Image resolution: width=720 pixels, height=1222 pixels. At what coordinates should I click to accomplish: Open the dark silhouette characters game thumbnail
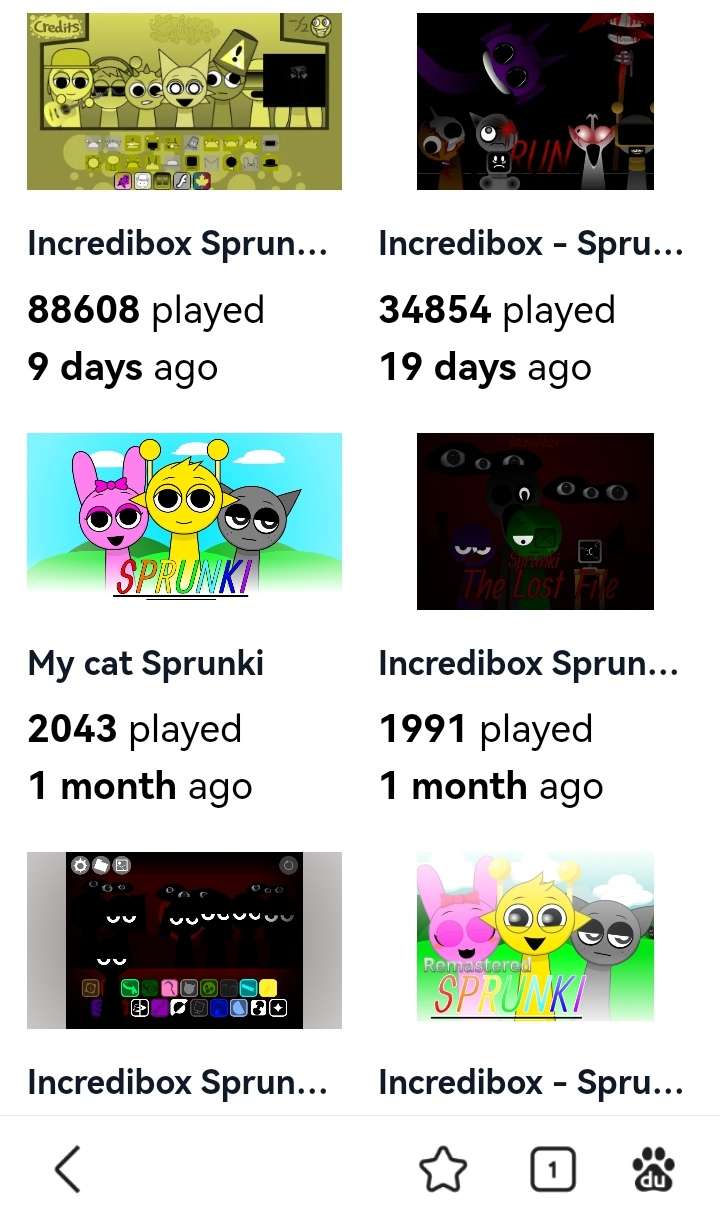184,940
